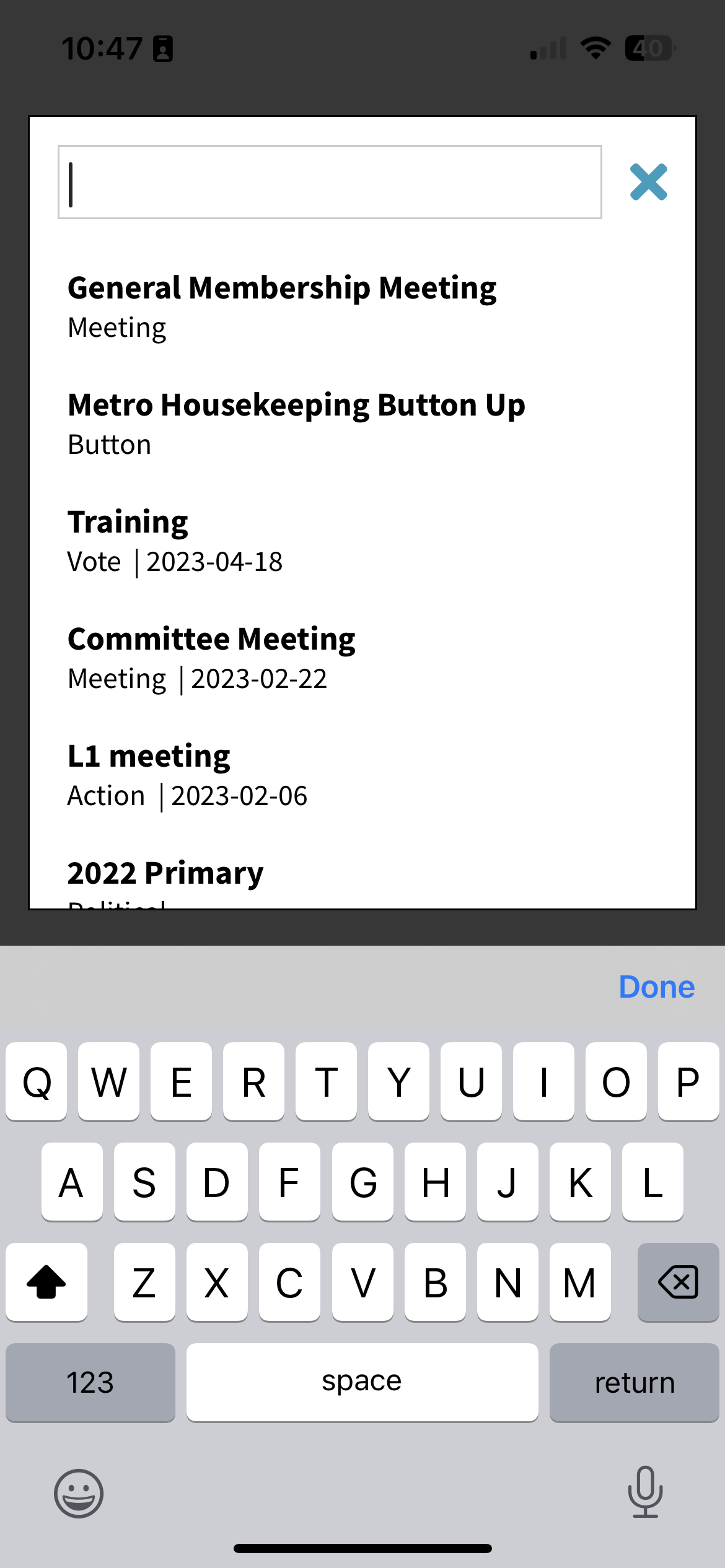Tap the search text field

click(x=329, y=182)
